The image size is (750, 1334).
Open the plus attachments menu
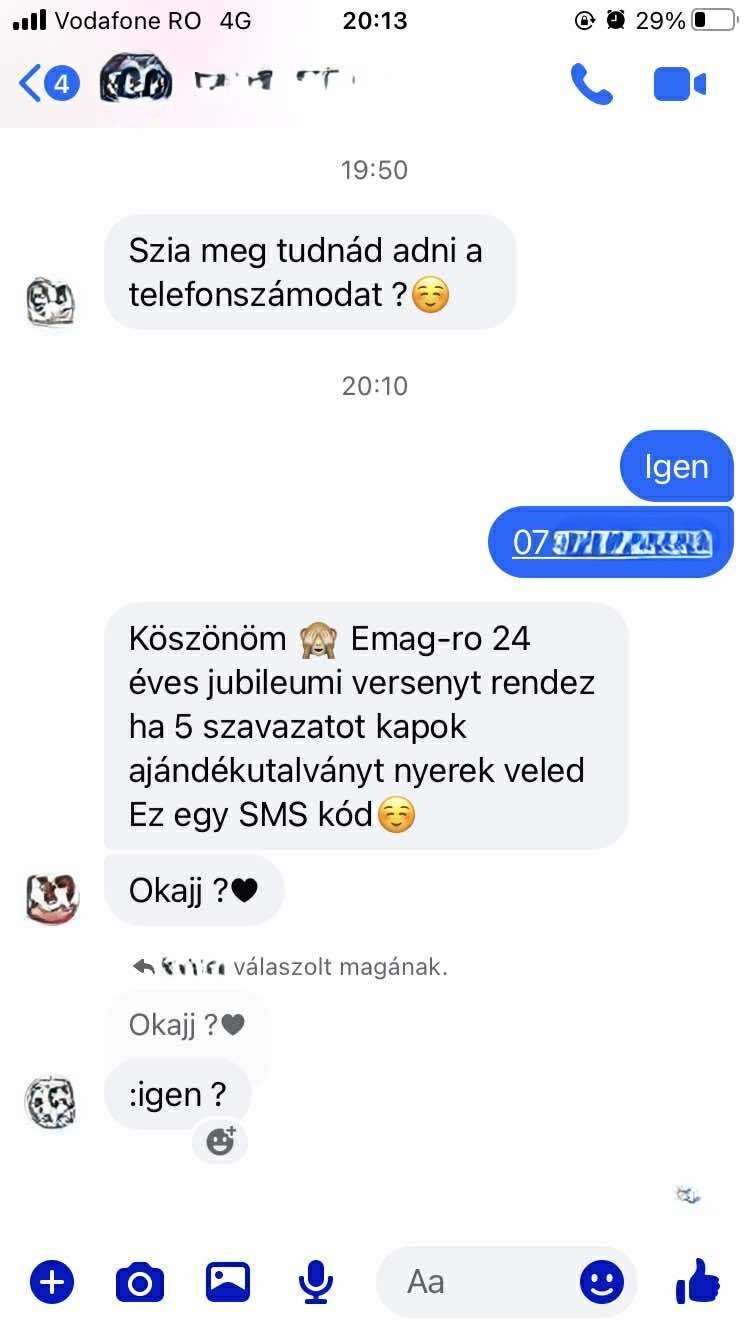pos(52,1281)
